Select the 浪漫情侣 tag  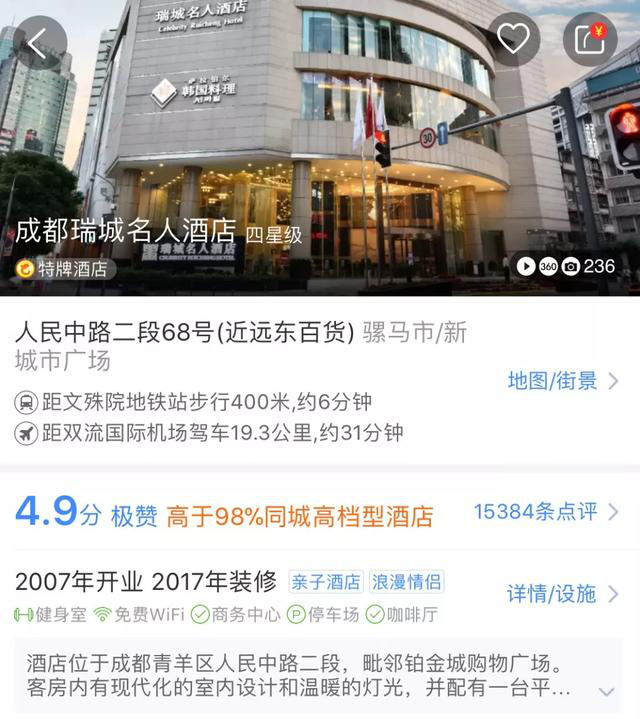point(407,582)
